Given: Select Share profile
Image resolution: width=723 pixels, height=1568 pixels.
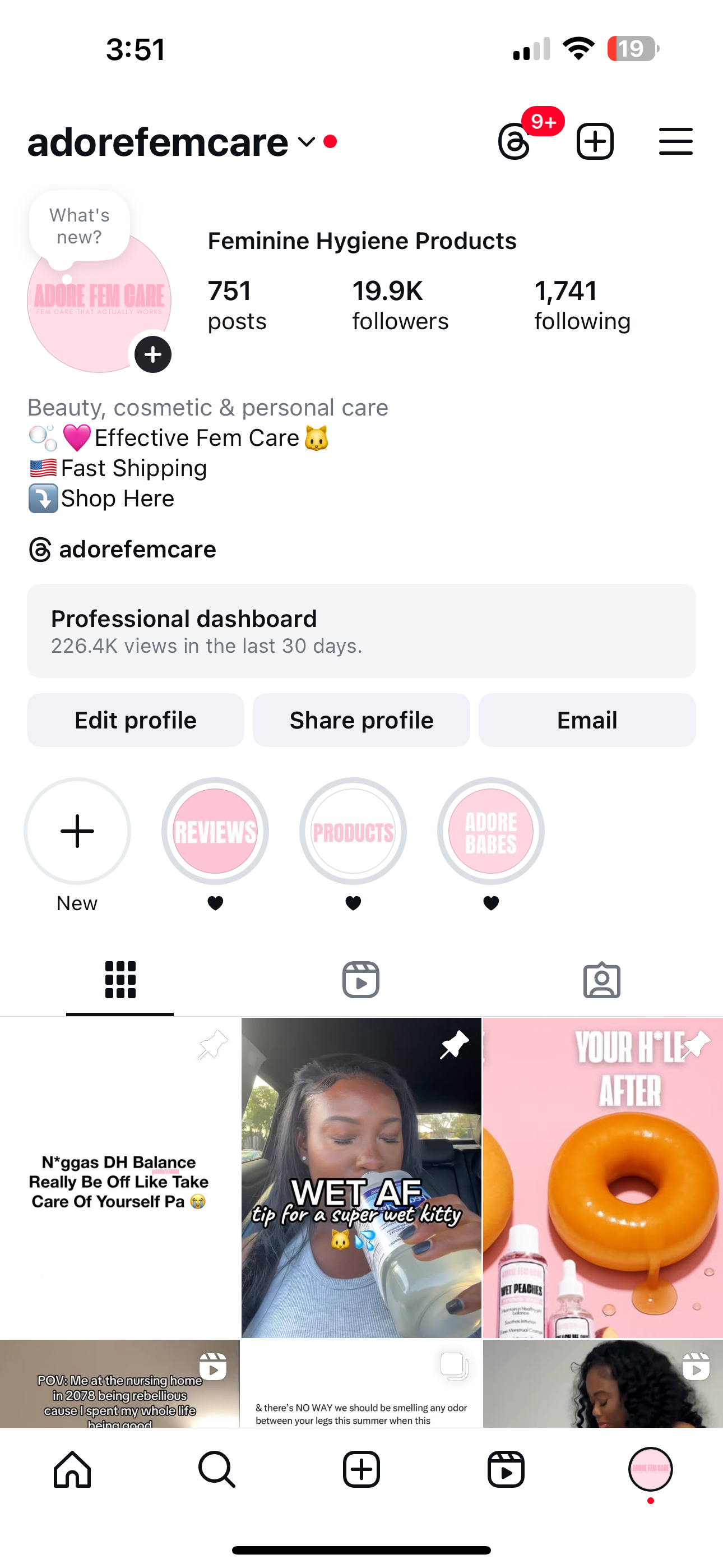Looking at the screenshot, I should [361, 720].
